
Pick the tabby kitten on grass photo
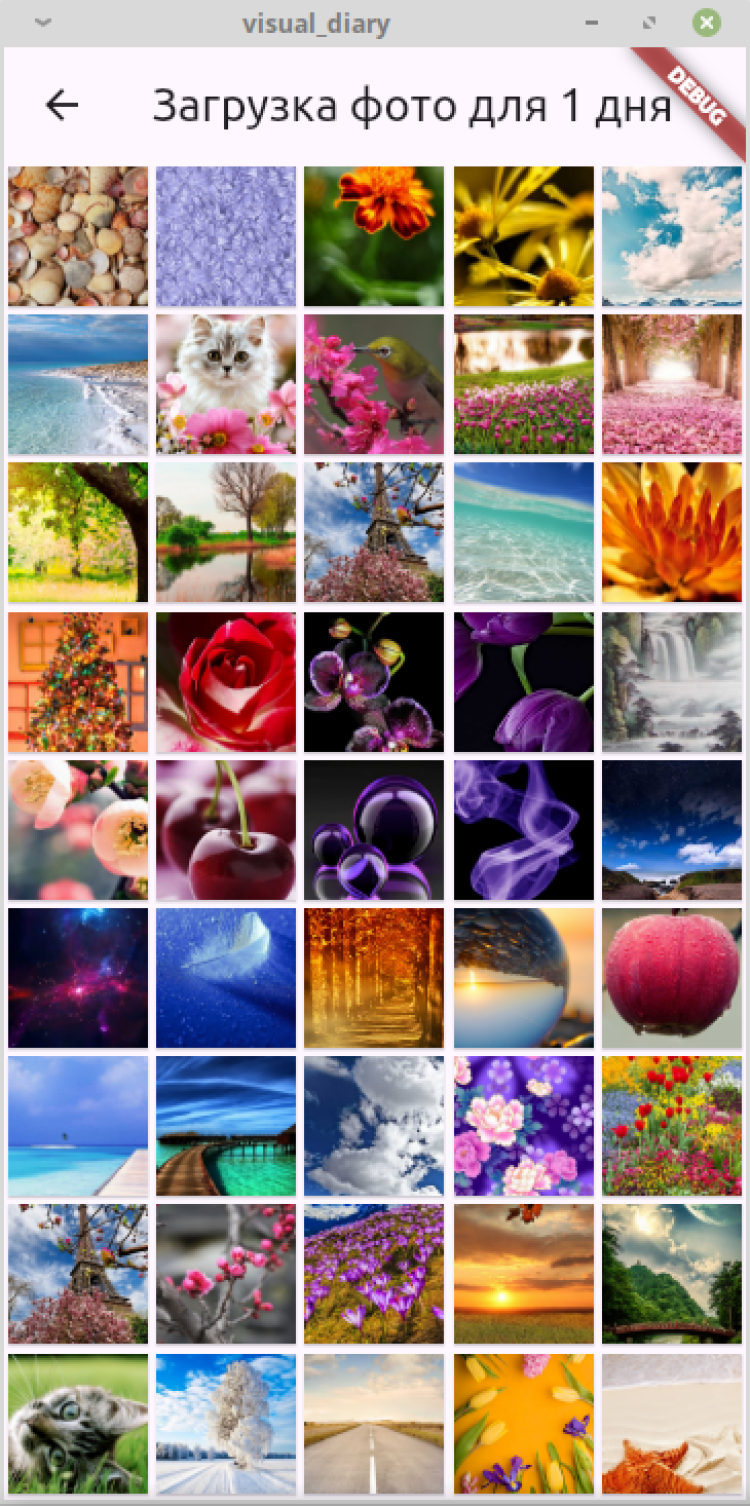[78, 1423]
